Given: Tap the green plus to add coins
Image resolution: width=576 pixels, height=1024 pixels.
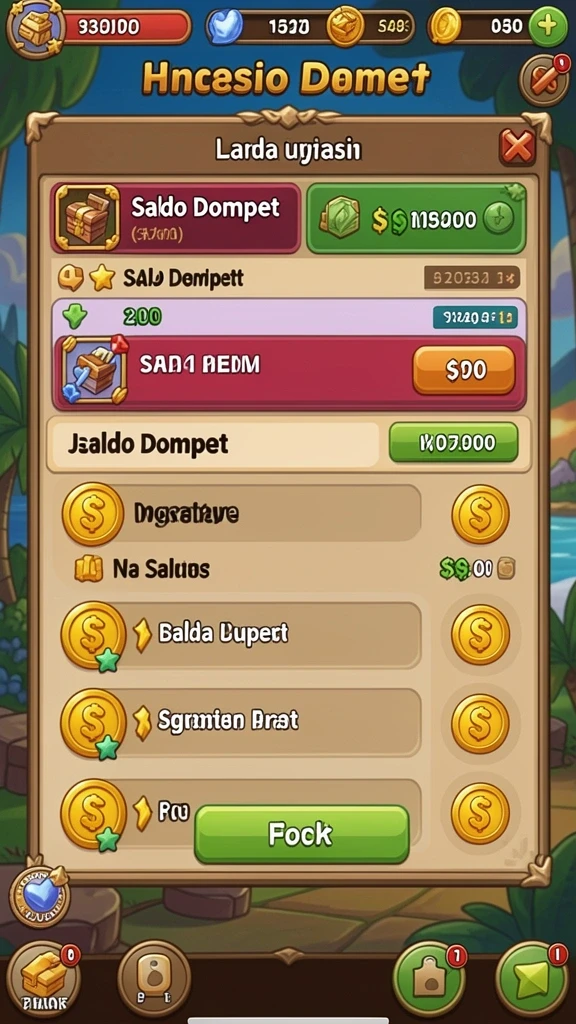Looking at the screenshot, I should pyautogui.click(x=547, y=27).
